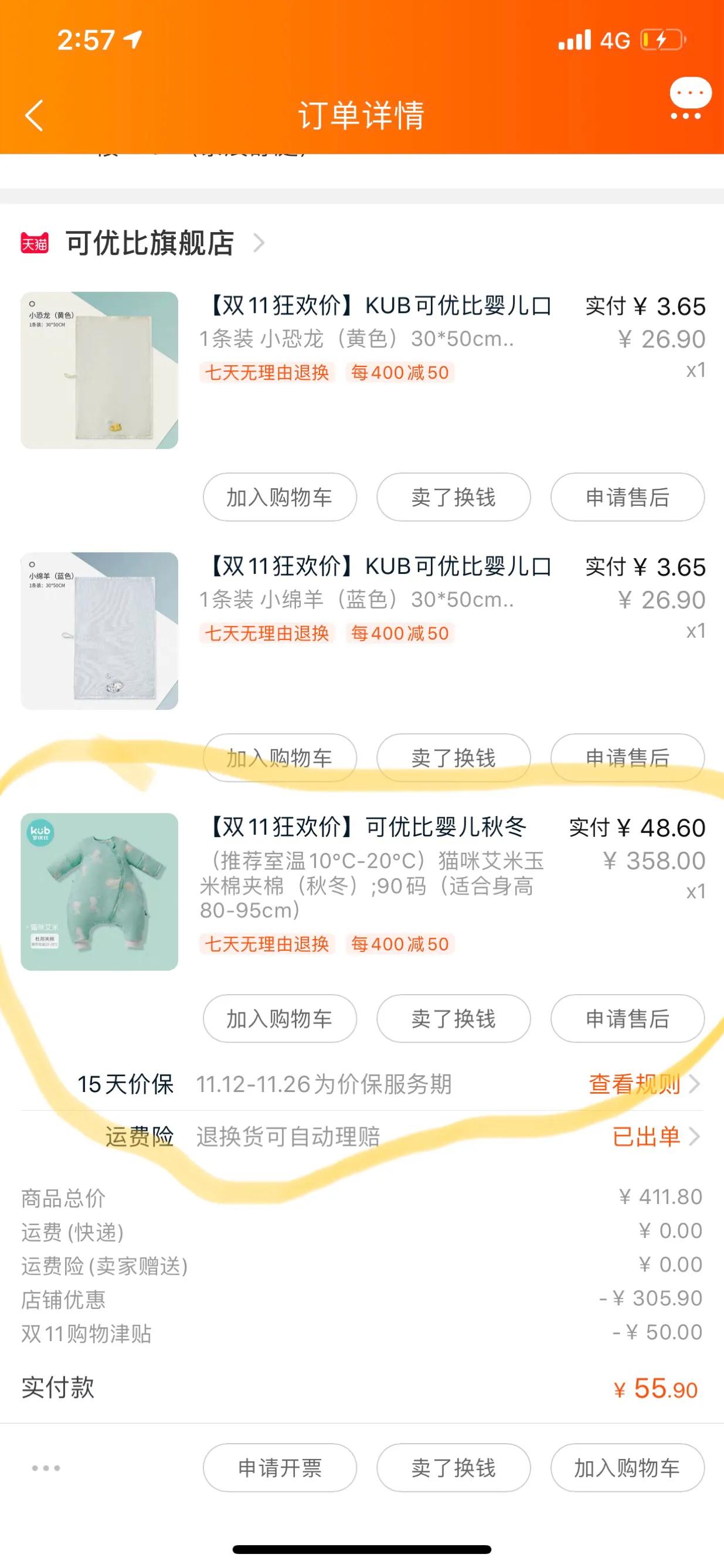The height and width of the screenshot is (1568, 724).
Task: Select 卖了换钱 for the 小绵羊 towel
Action: click(453, 758)
